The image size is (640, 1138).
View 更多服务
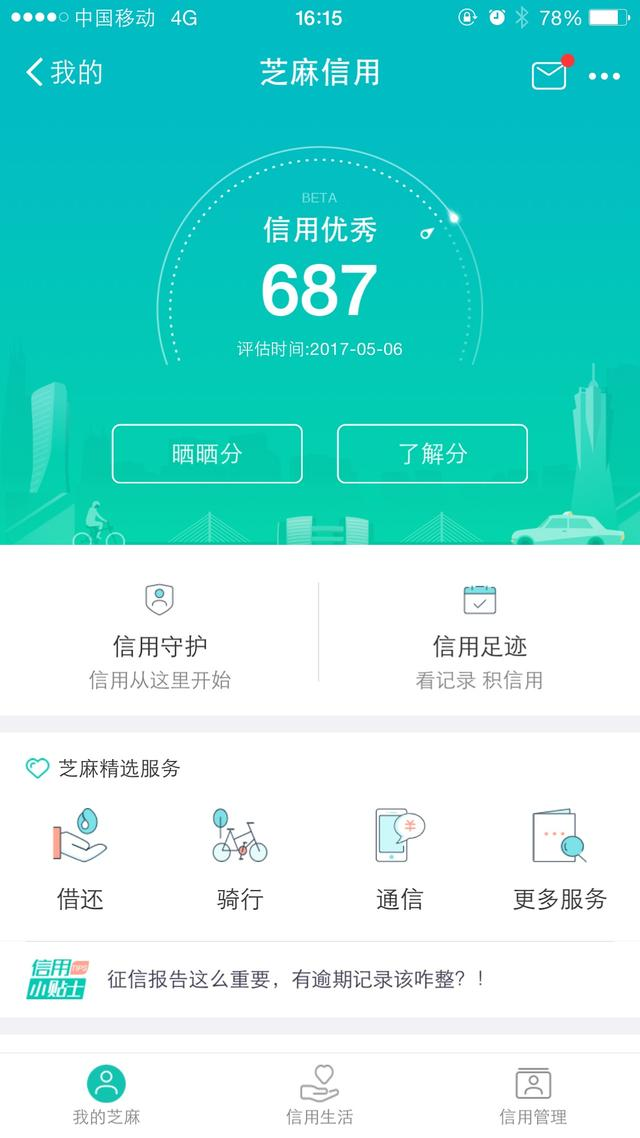pyautogui.click(x=559, y=859)
